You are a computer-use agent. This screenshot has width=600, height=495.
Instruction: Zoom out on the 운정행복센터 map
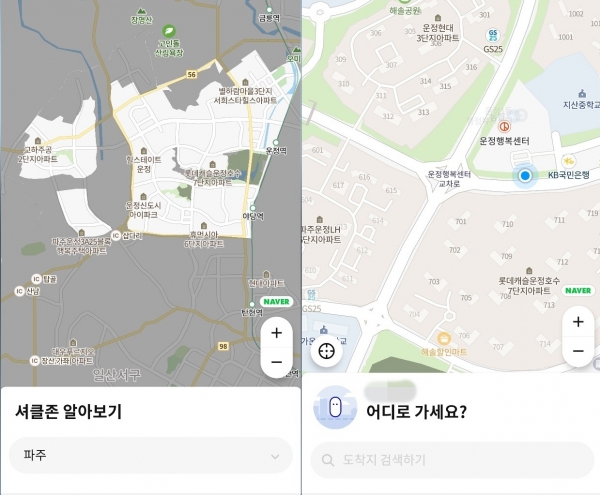(577, 351)
